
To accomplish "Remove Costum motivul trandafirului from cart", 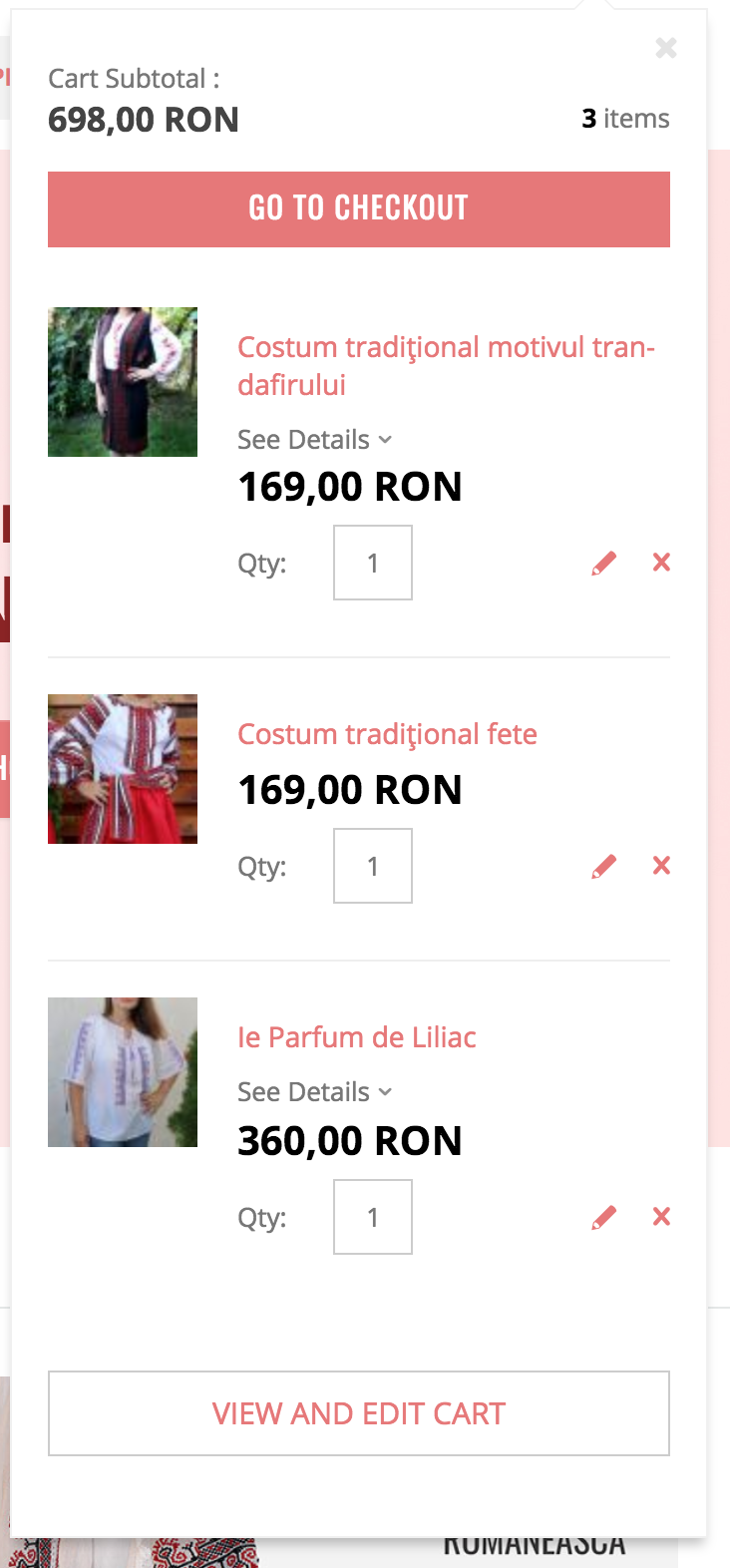I will pyautogui.click(x=661, y=563).
